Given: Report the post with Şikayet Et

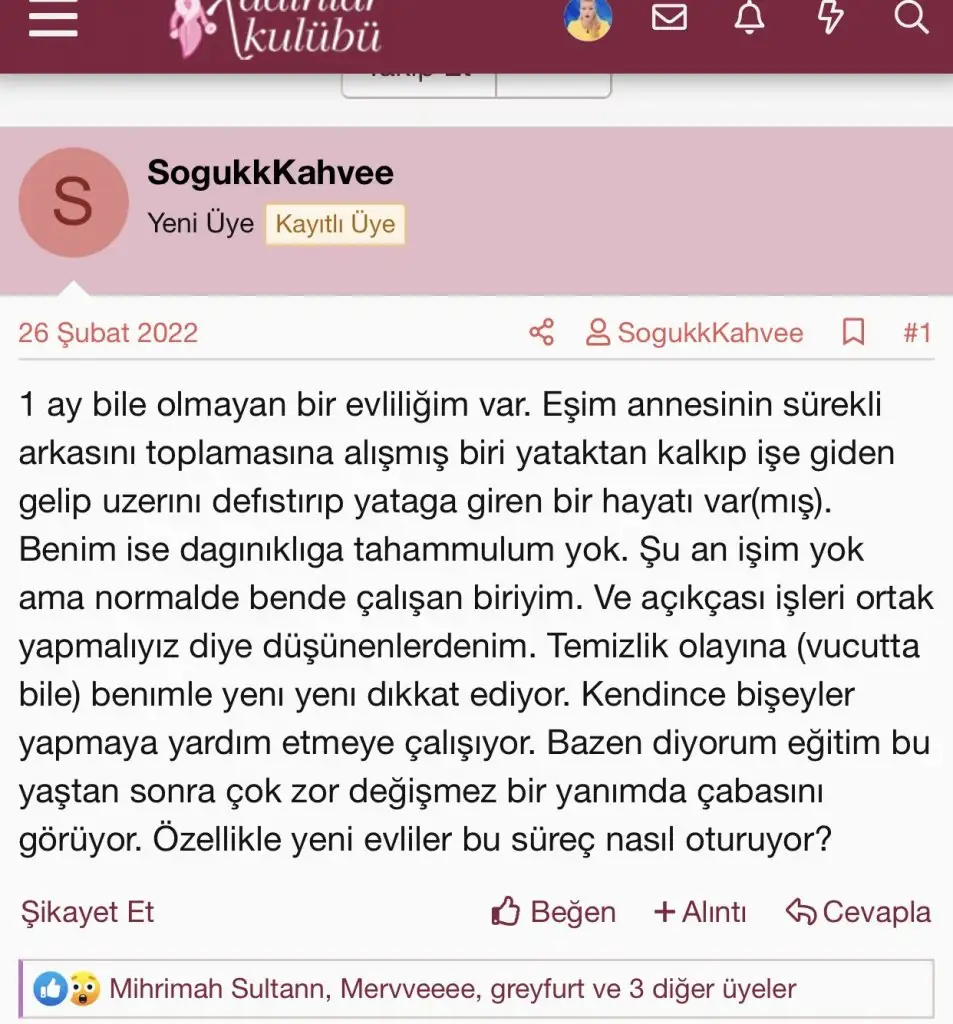Looking at the screenshot, I should [x=88, y=912].
